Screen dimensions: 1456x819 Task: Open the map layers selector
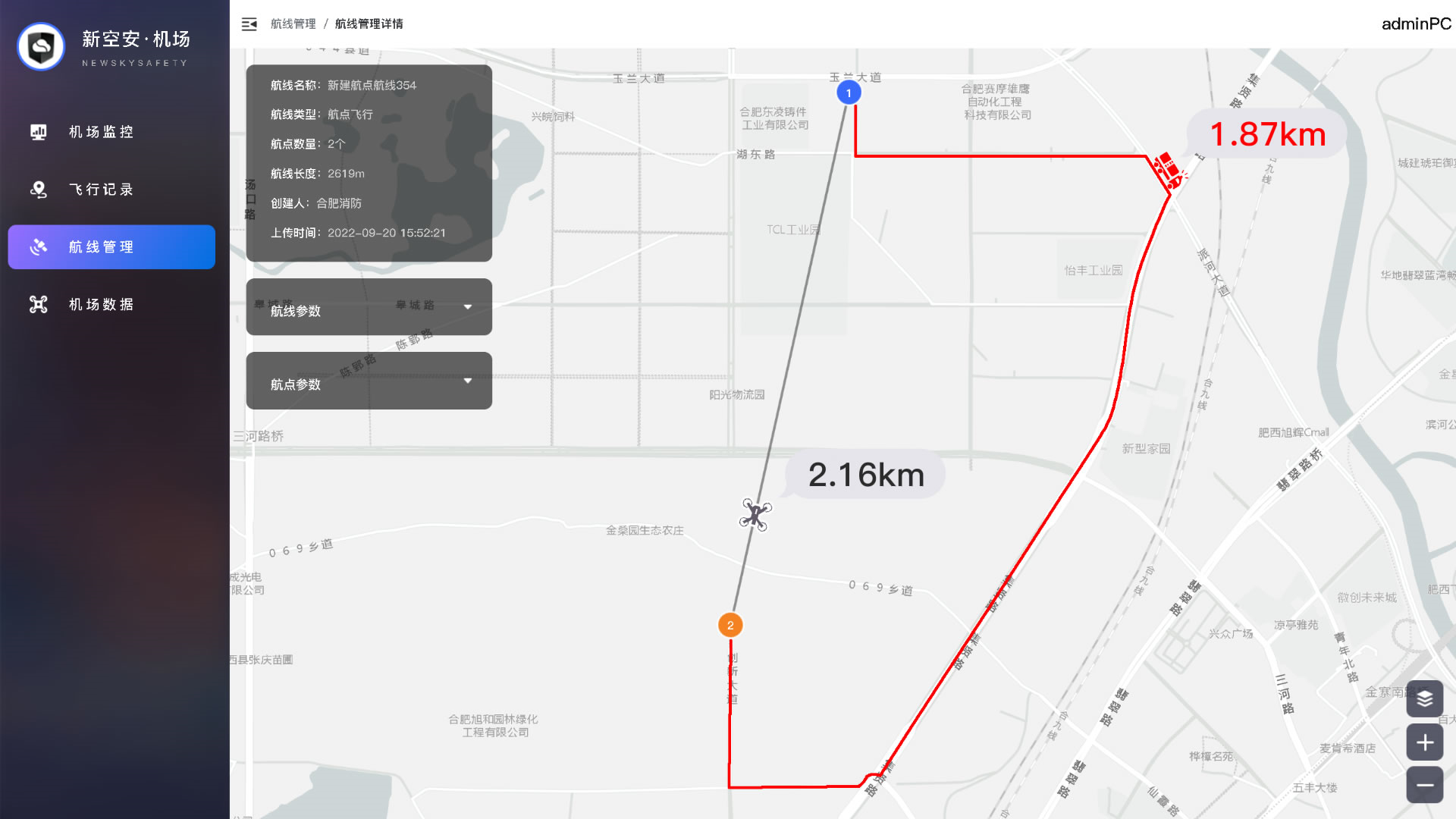(1424, 699)
